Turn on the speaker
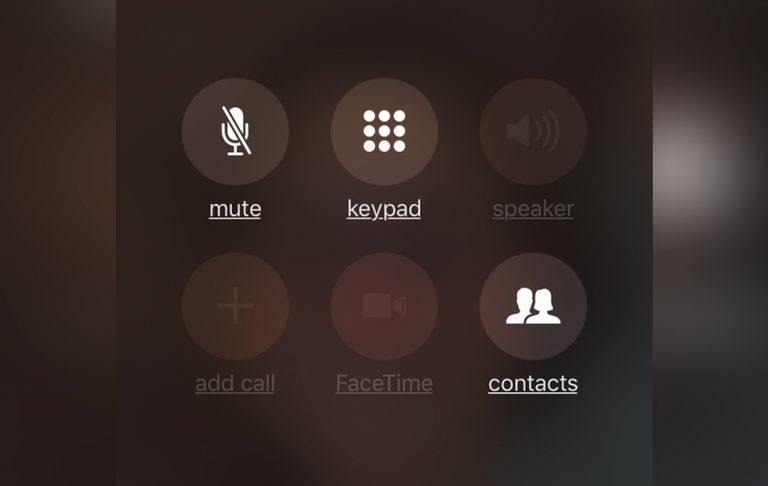 pos(533,132)
